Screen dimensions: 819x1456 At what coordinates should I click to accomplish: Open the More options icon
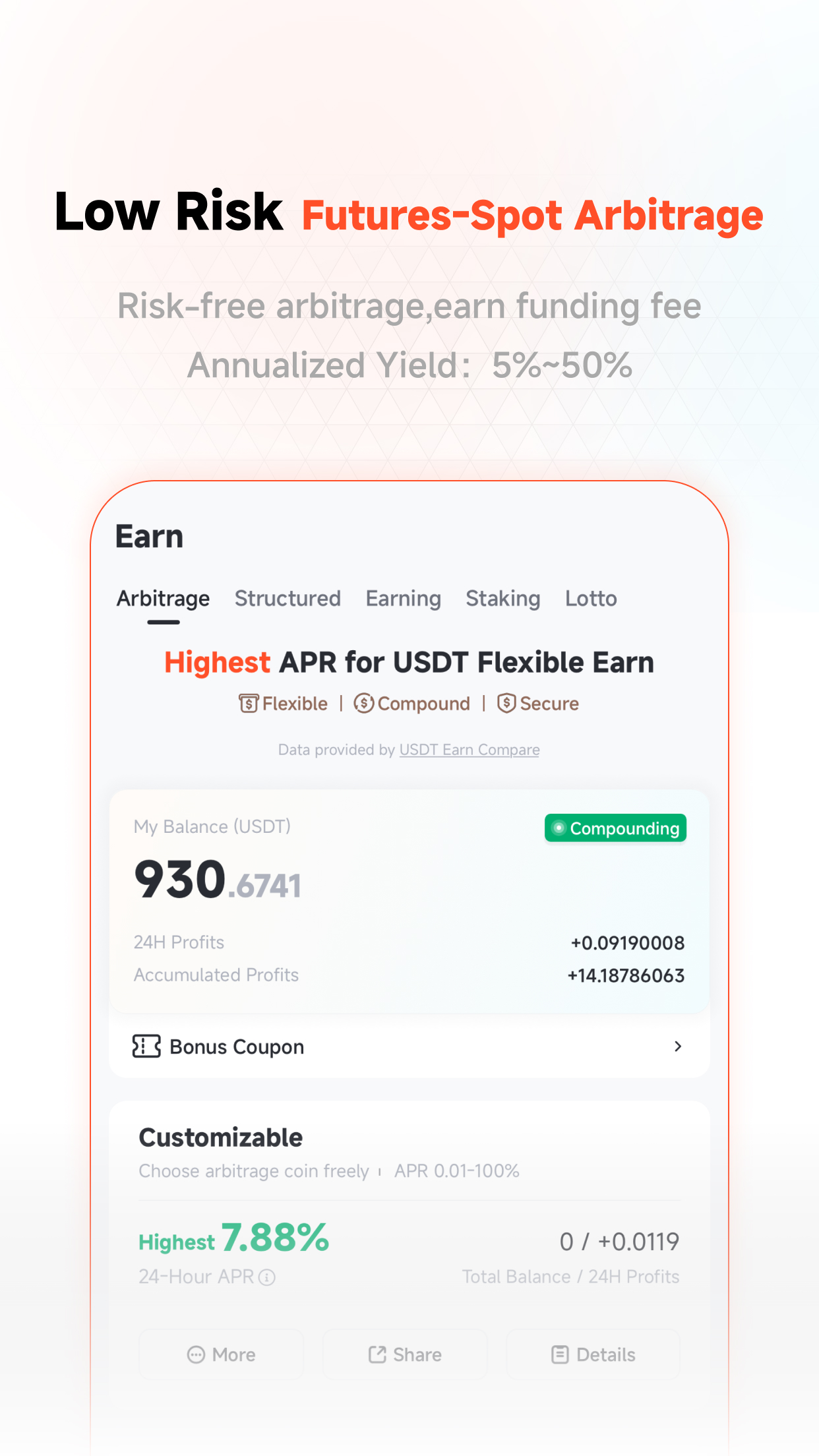point(197,1354)
